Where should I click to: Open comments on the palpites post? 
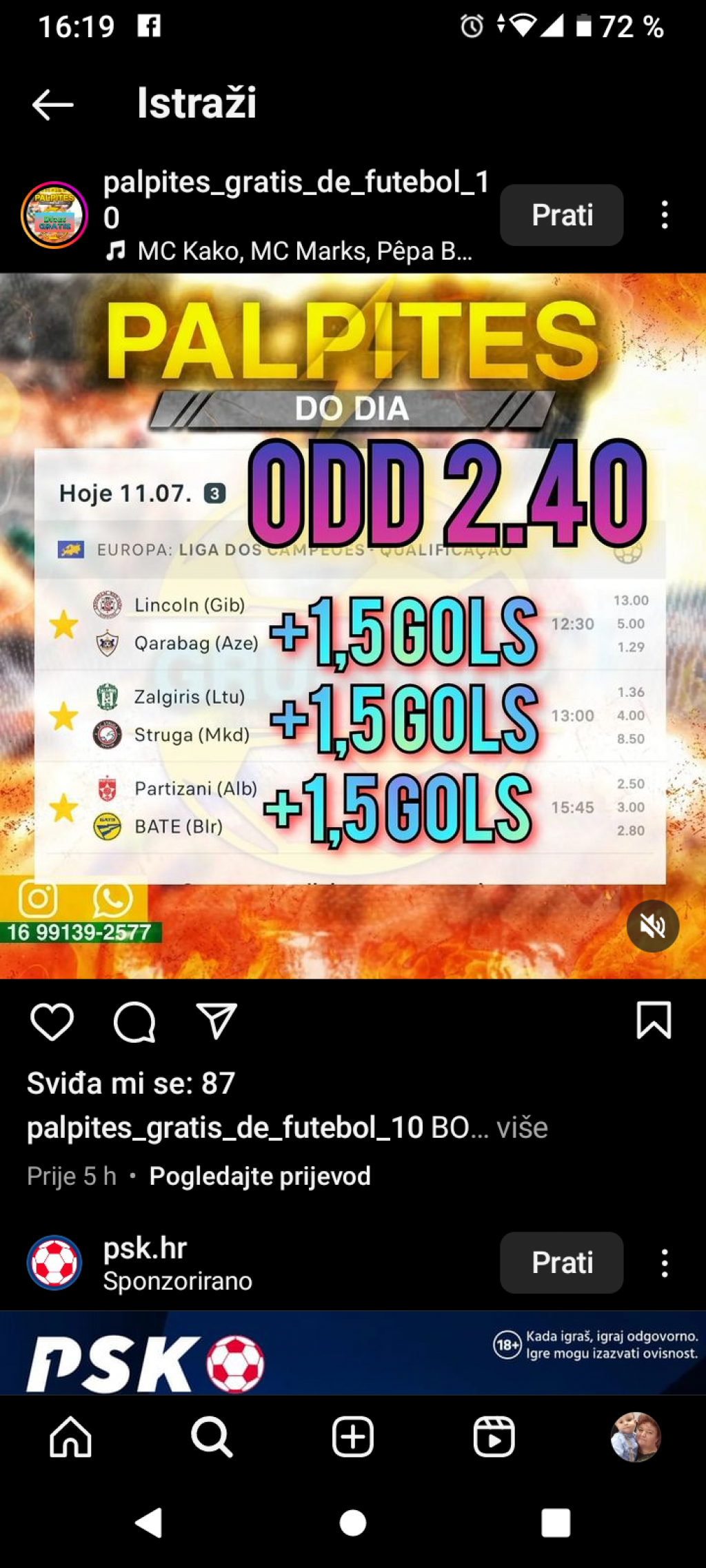coord(134,1021)
